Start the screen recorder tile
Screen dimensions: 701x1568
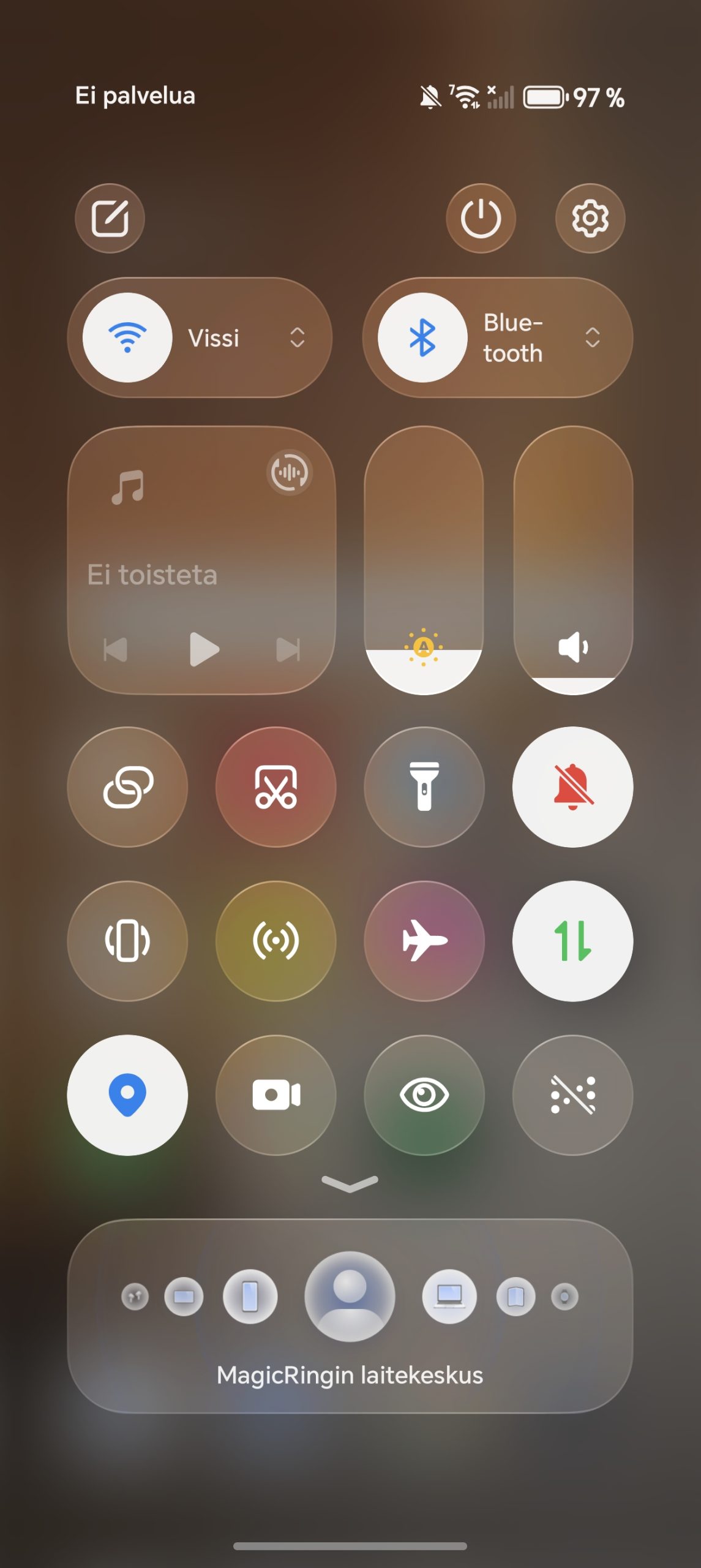pyautogui.click(x=276, y=1095)
